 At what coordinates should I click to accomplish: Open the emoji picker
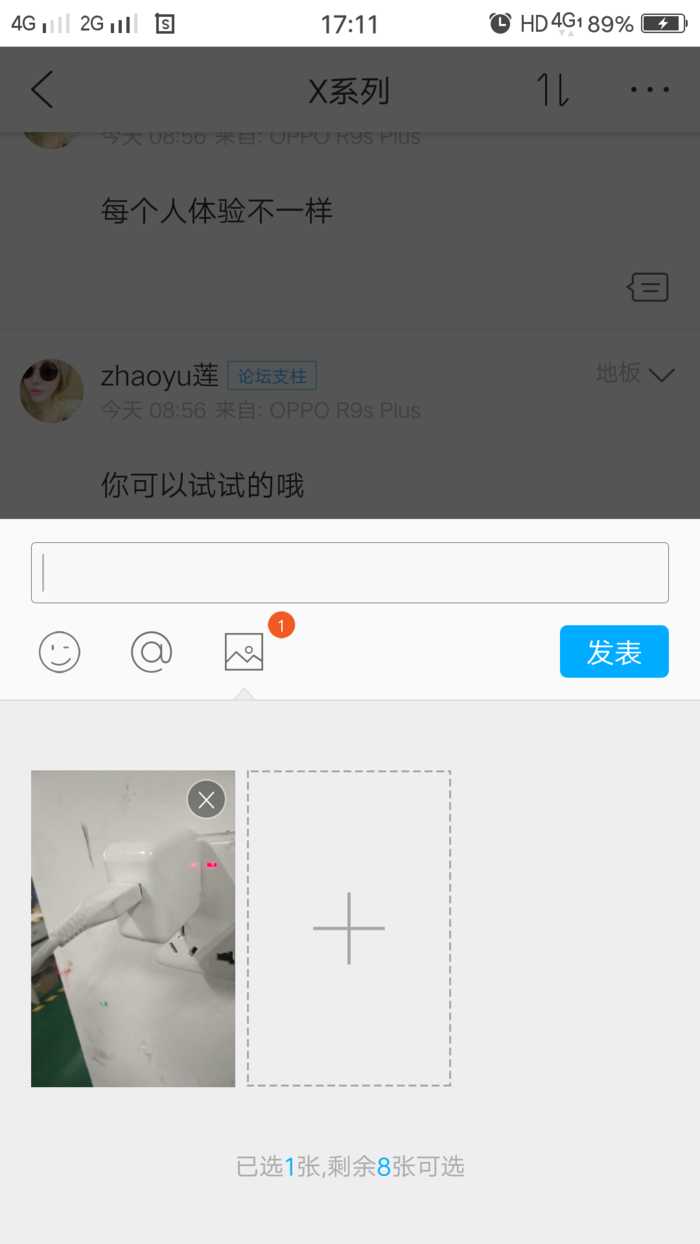[x=60, y=653]
